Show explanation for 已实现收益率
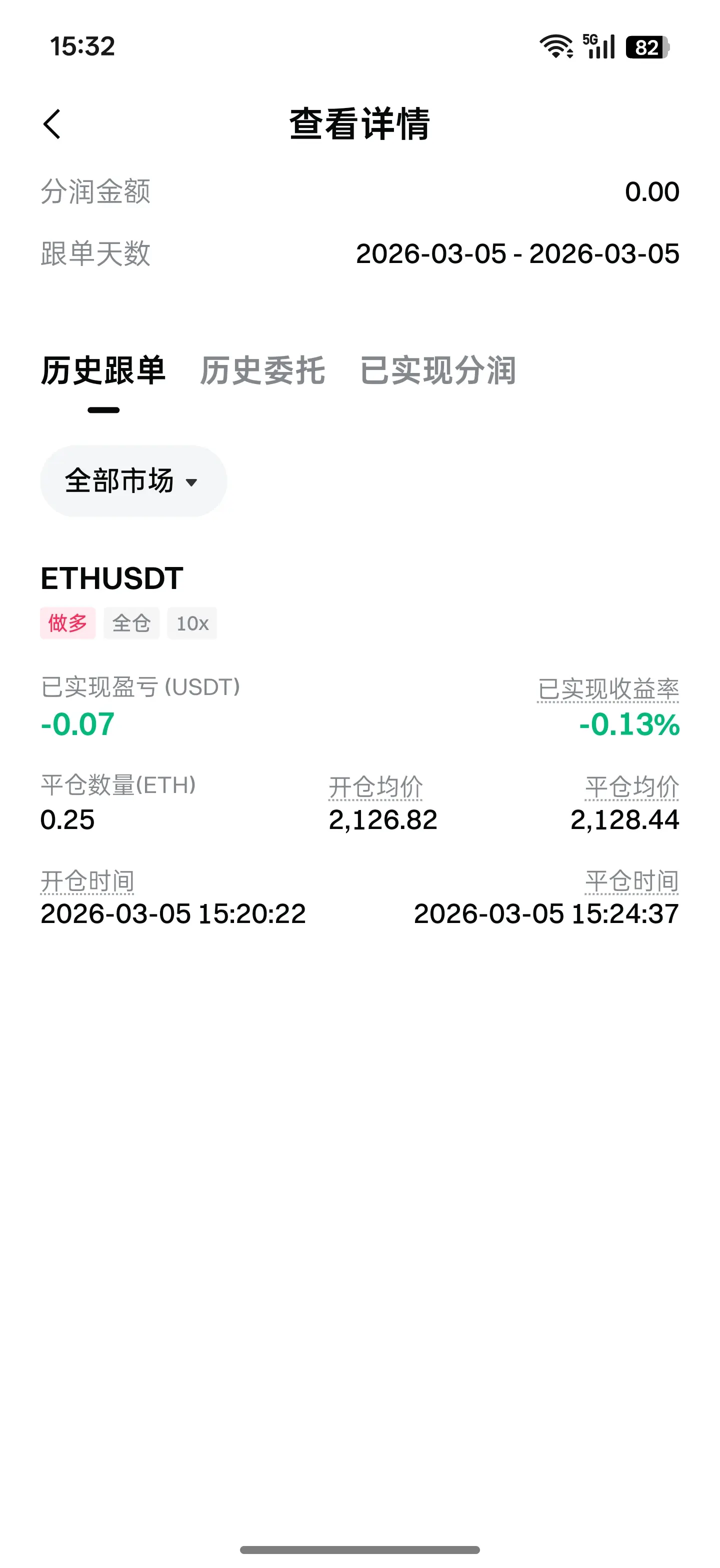The image size is (720, 1568). pos(607,689)
